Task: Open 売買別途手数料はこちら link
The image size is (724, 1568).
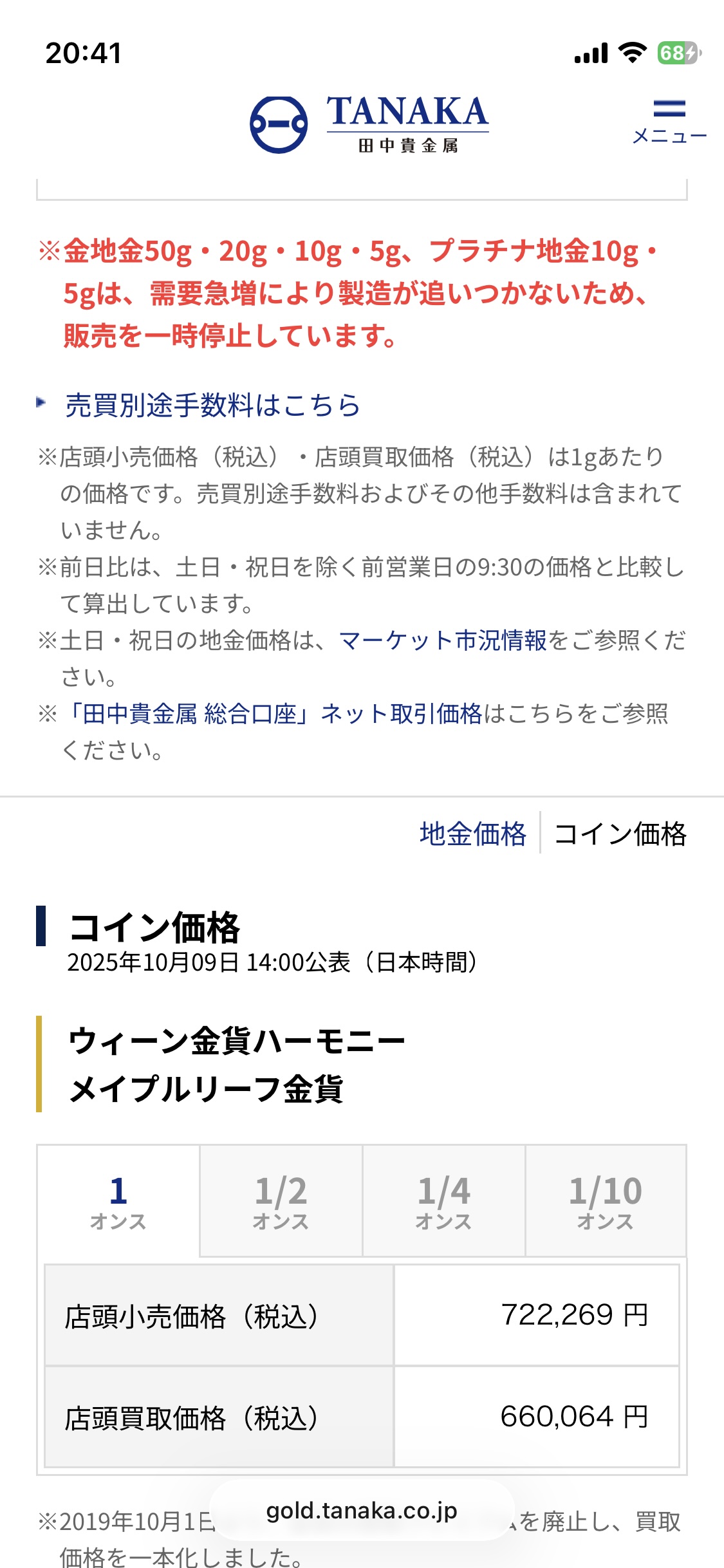Action: coord(212,406)
